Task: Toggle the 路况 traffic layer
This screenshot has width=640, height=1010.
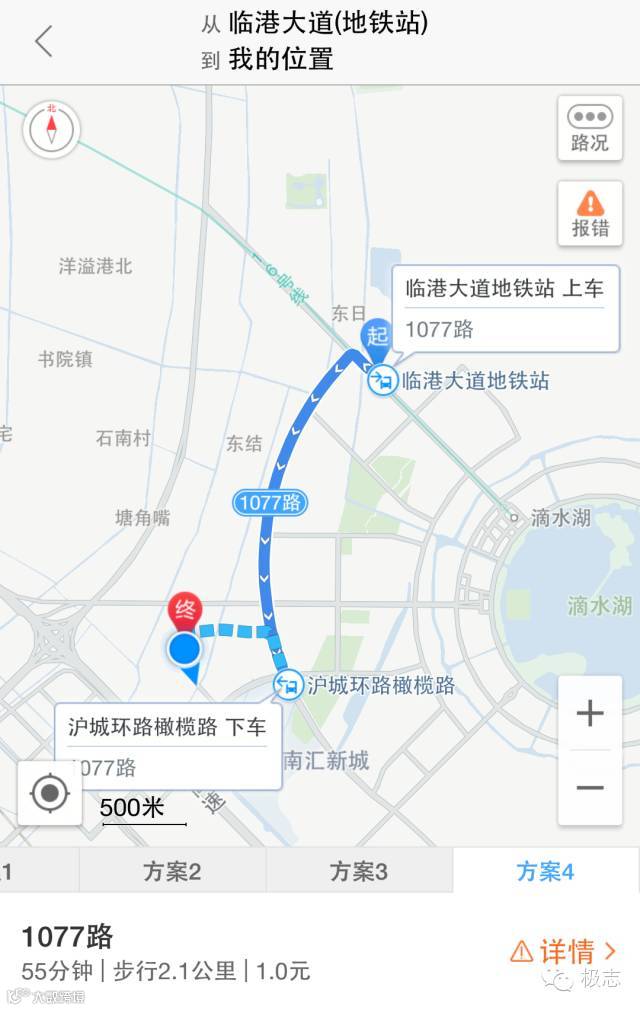Action: [x=589, y=128]
